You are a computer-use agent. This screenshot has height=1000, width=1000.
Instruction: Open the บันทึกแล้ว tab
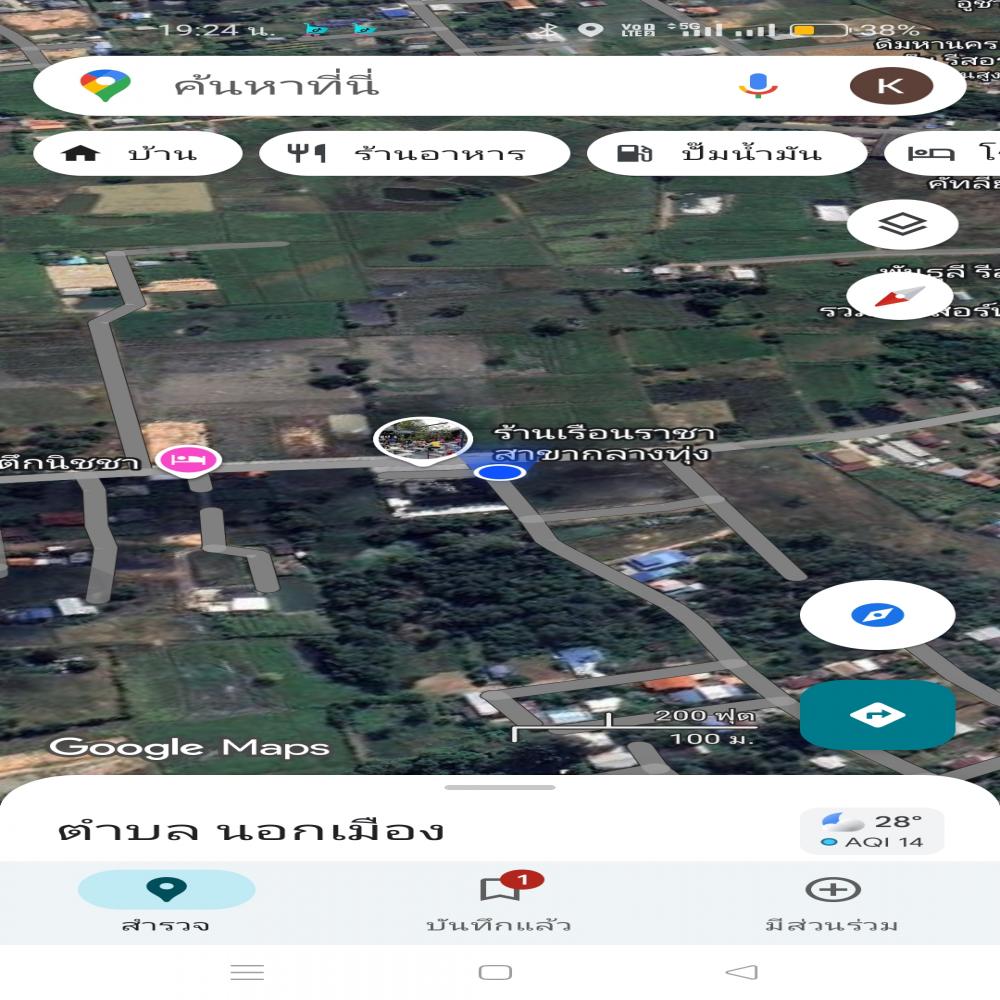pos(499,902)
